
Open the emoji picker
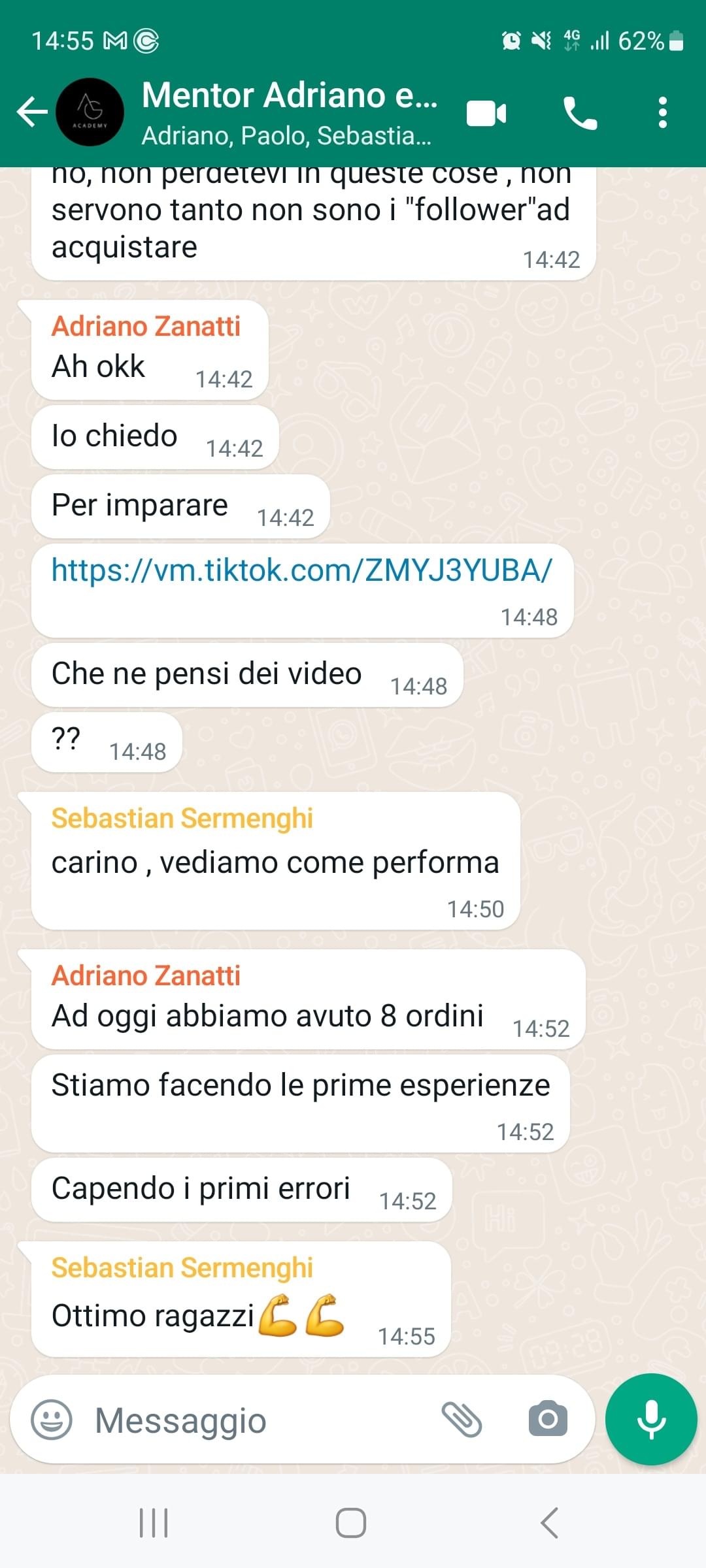click(x=51, y=1420)
